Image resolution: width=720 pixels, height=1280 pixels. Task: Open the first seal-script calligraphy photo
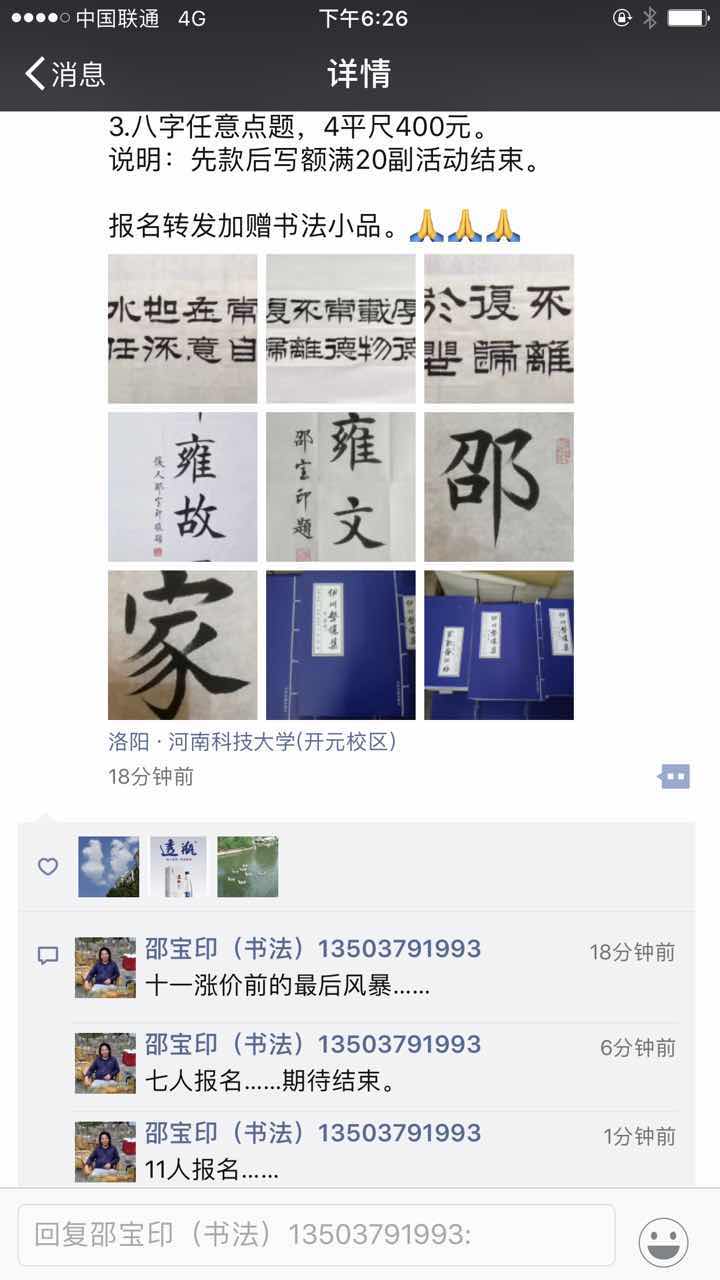182,329
